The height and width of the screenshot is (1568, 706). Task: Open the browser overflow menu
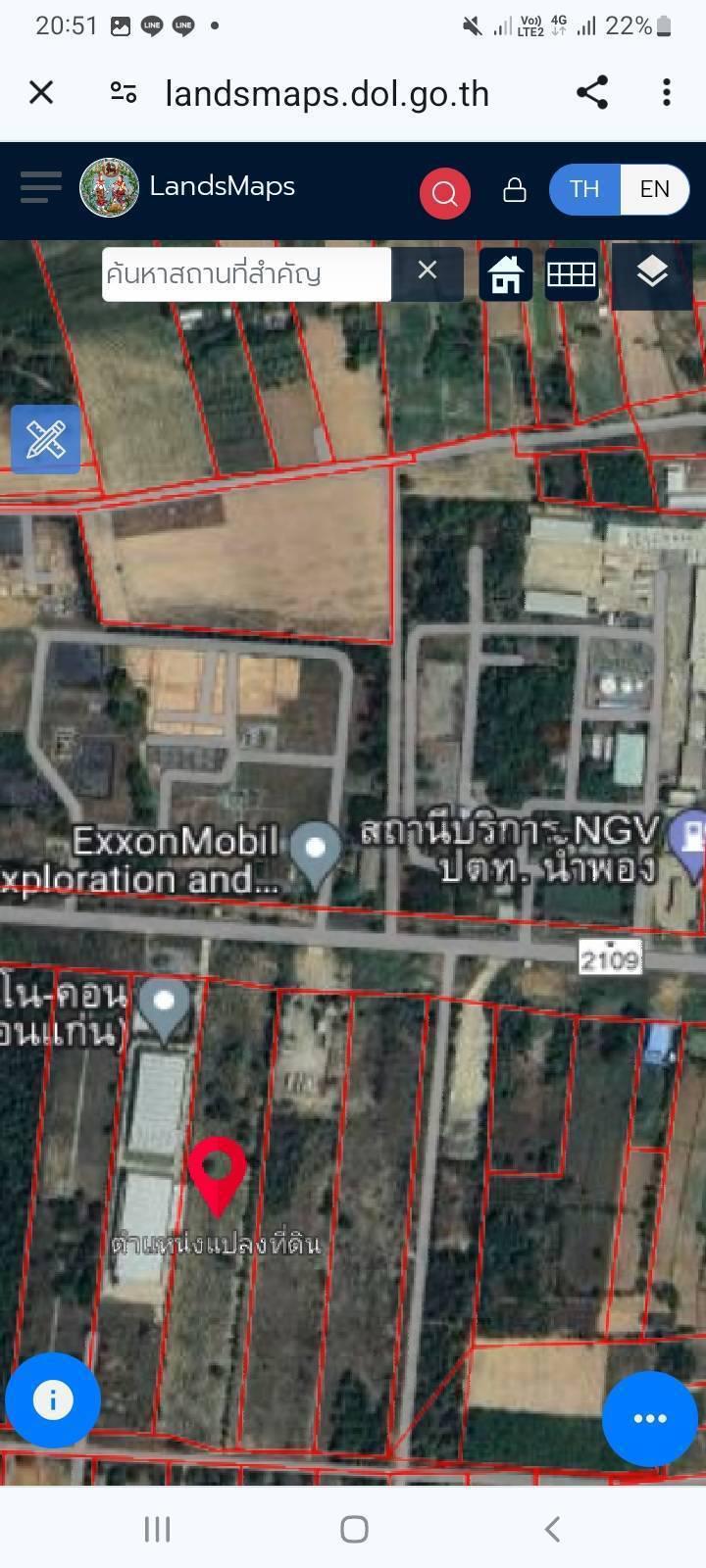[667, 93]
